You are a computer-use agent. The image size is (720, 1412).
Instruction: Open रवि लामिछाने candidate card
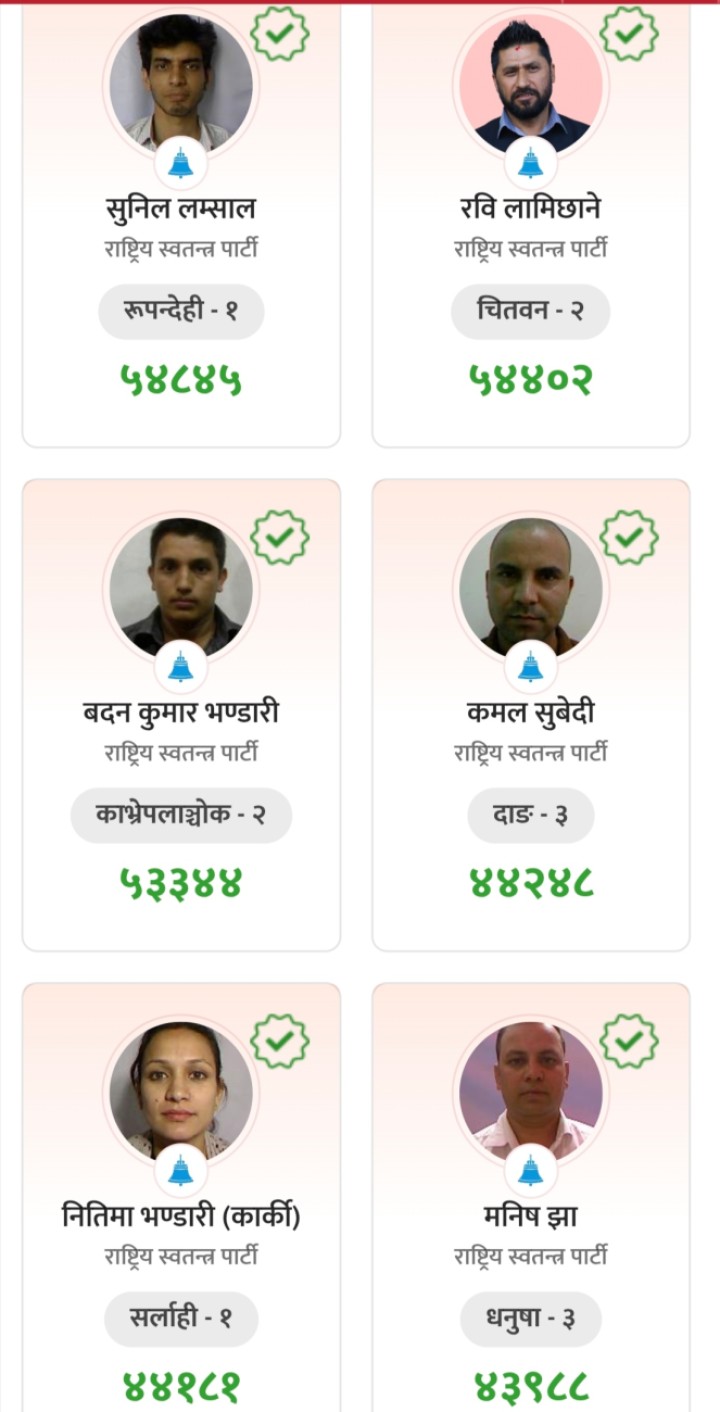coord(531,209)
